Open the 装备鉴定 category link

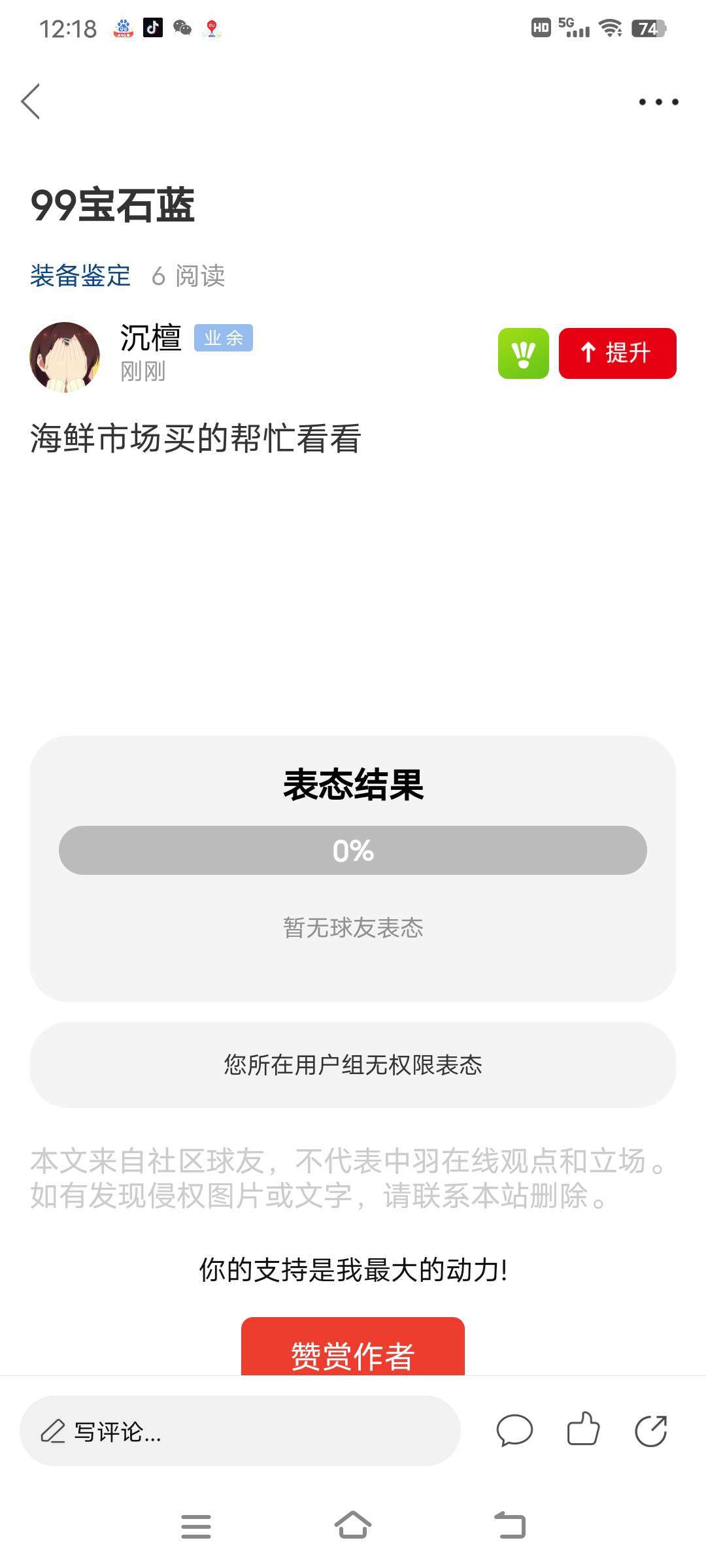click(x=80, y=276)
